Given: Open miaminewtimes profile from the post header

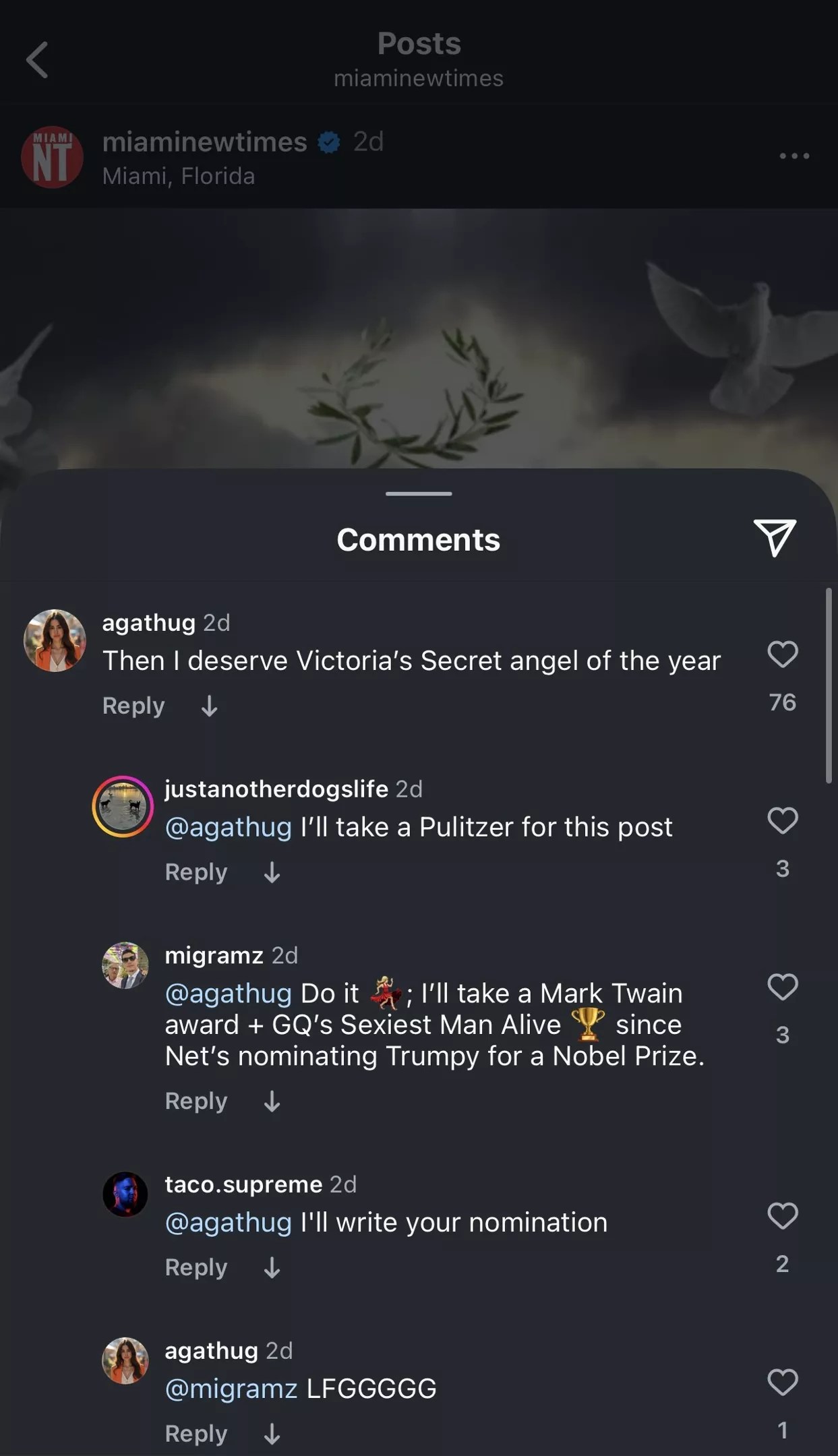Looking at the screenshot, I should coord(204,142).
